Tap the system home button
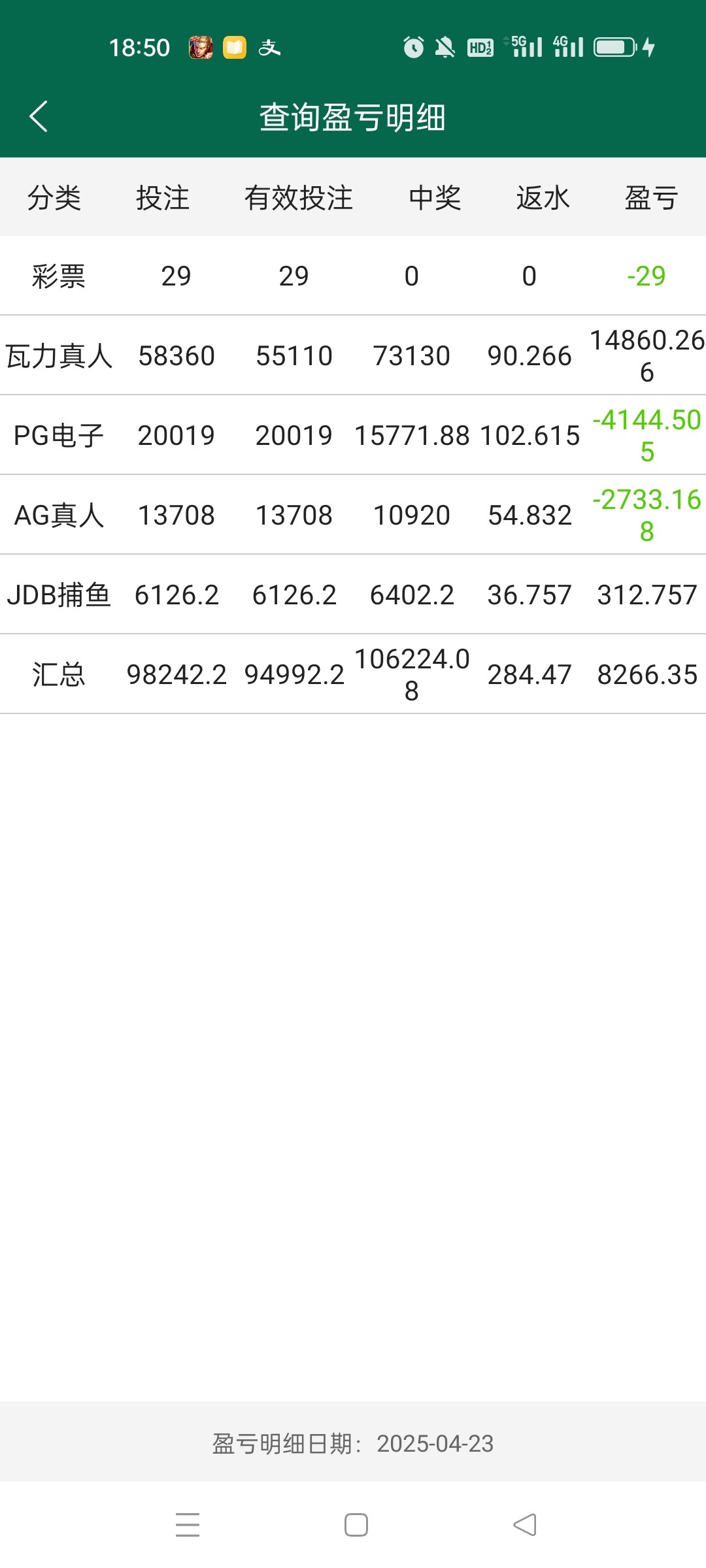The width and height of the screenshot is (706, 1568). tap(356, 1525)
